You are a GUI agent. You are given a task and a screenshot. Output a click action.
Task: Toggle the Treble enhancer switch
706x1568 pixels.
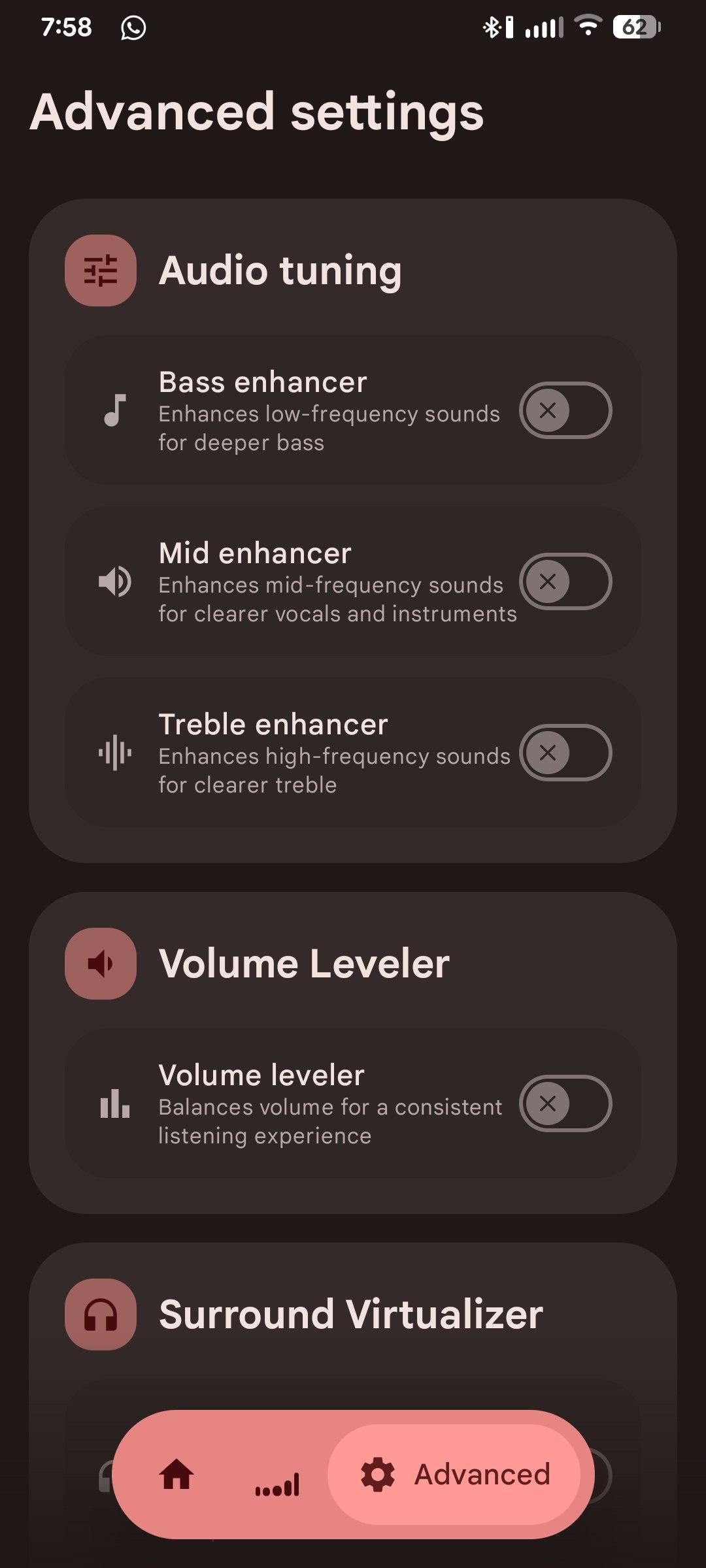point(565,753)
